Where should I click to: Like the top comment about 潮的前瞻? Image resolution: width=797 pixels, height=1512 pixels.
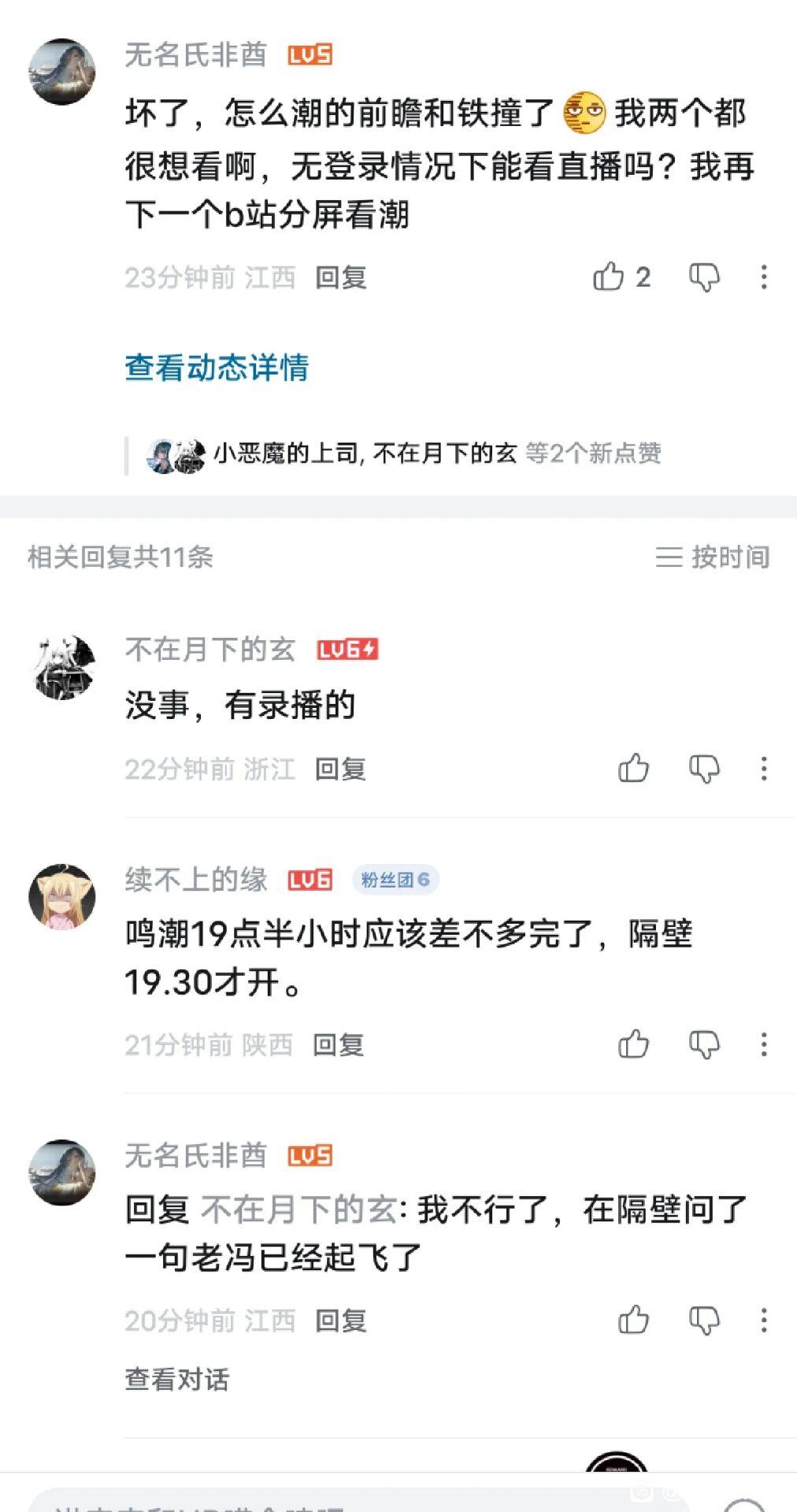609,277
